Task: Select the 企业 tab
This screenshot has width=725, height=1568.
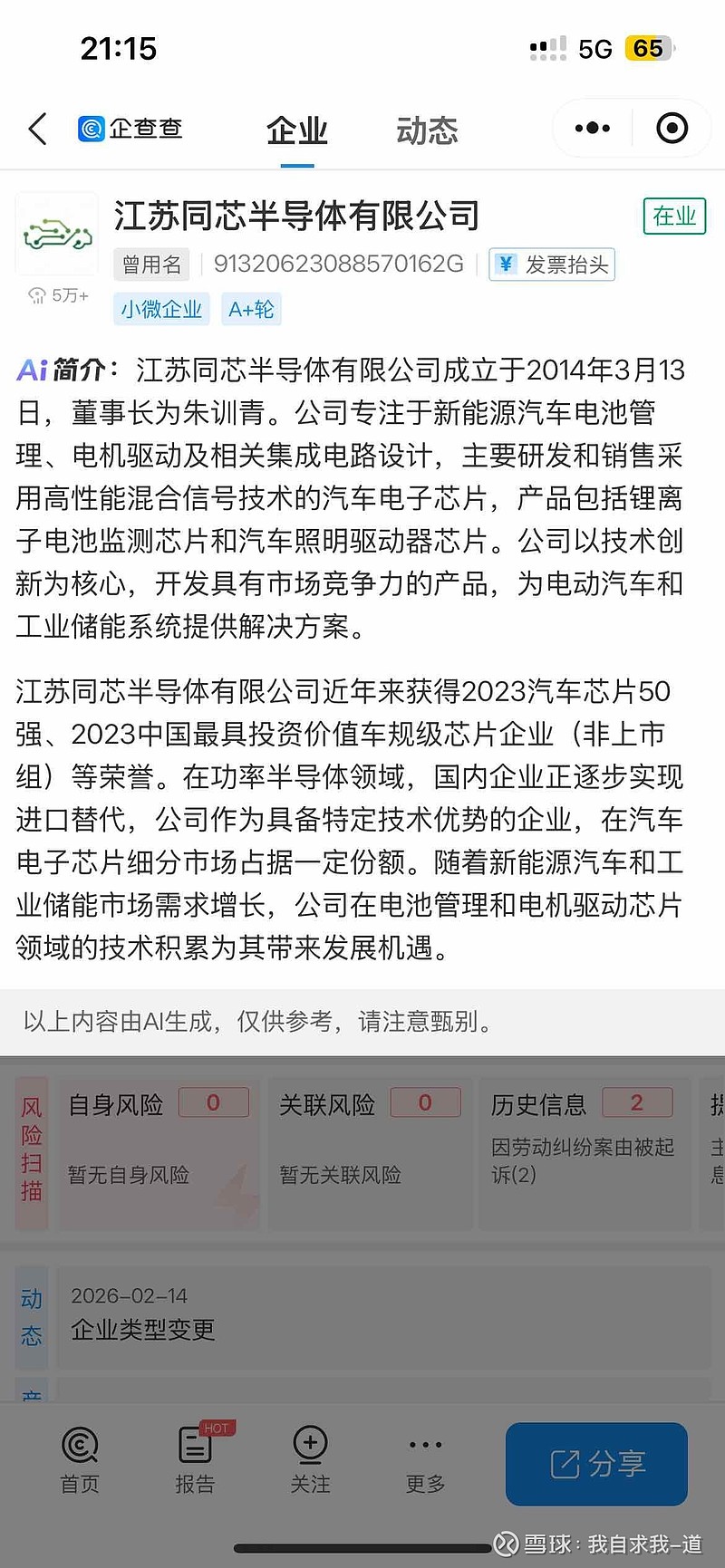Action: (296, 129)
